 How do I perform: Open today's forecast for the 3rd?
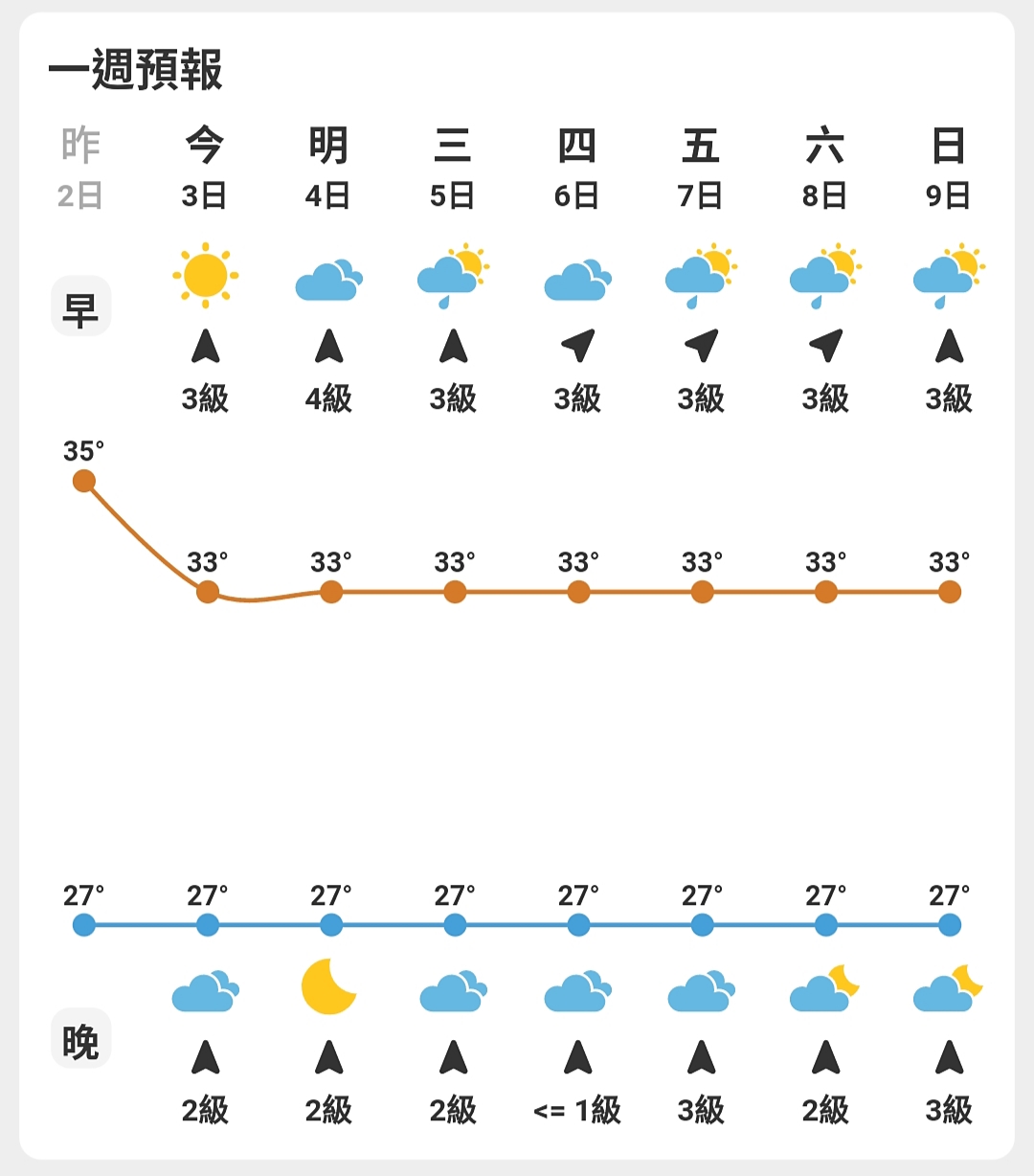[205, 169]
